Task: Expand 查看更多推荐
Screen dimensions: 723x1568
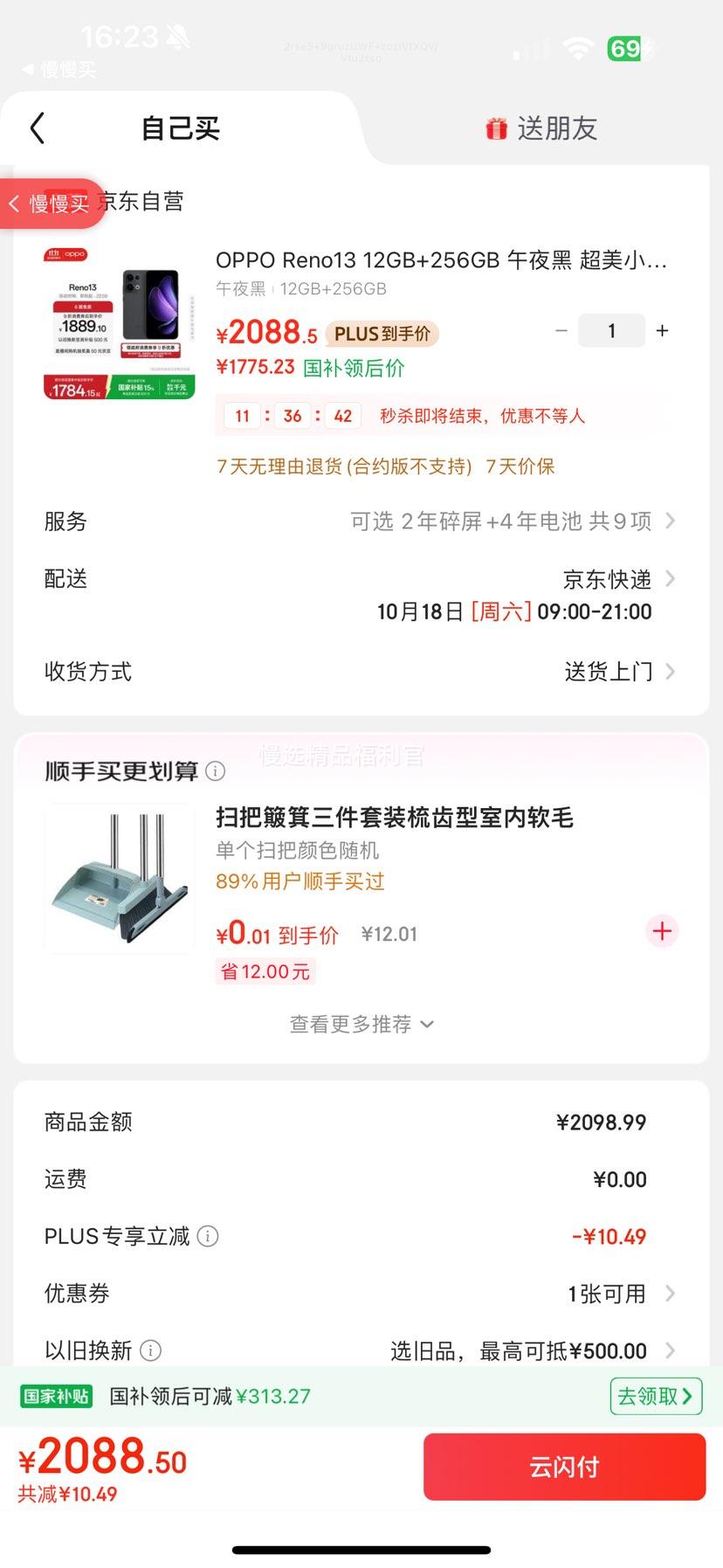Action: [x=361, y=1024]
